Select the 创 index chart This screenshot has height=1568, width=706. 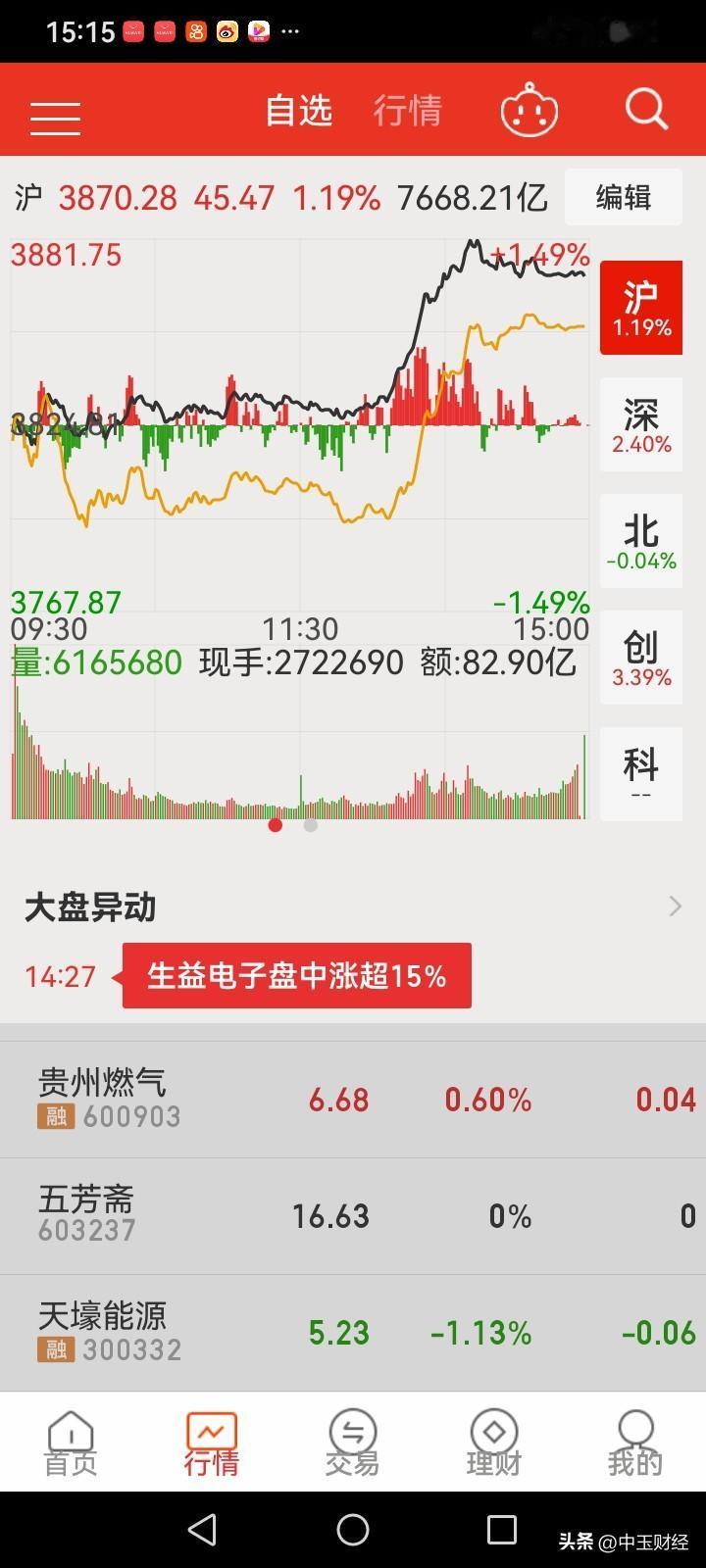tap(641, 658)
